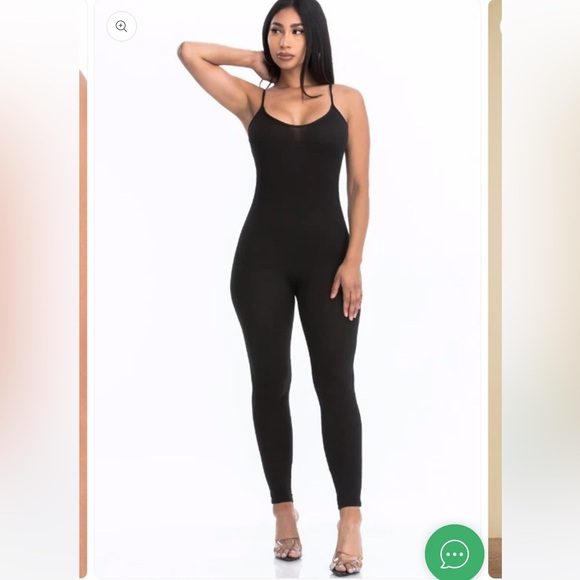Screen dimensions: 580x580
Task: Open the green chat support bubble
Action: pyautogui.click(x=454, y=554)
